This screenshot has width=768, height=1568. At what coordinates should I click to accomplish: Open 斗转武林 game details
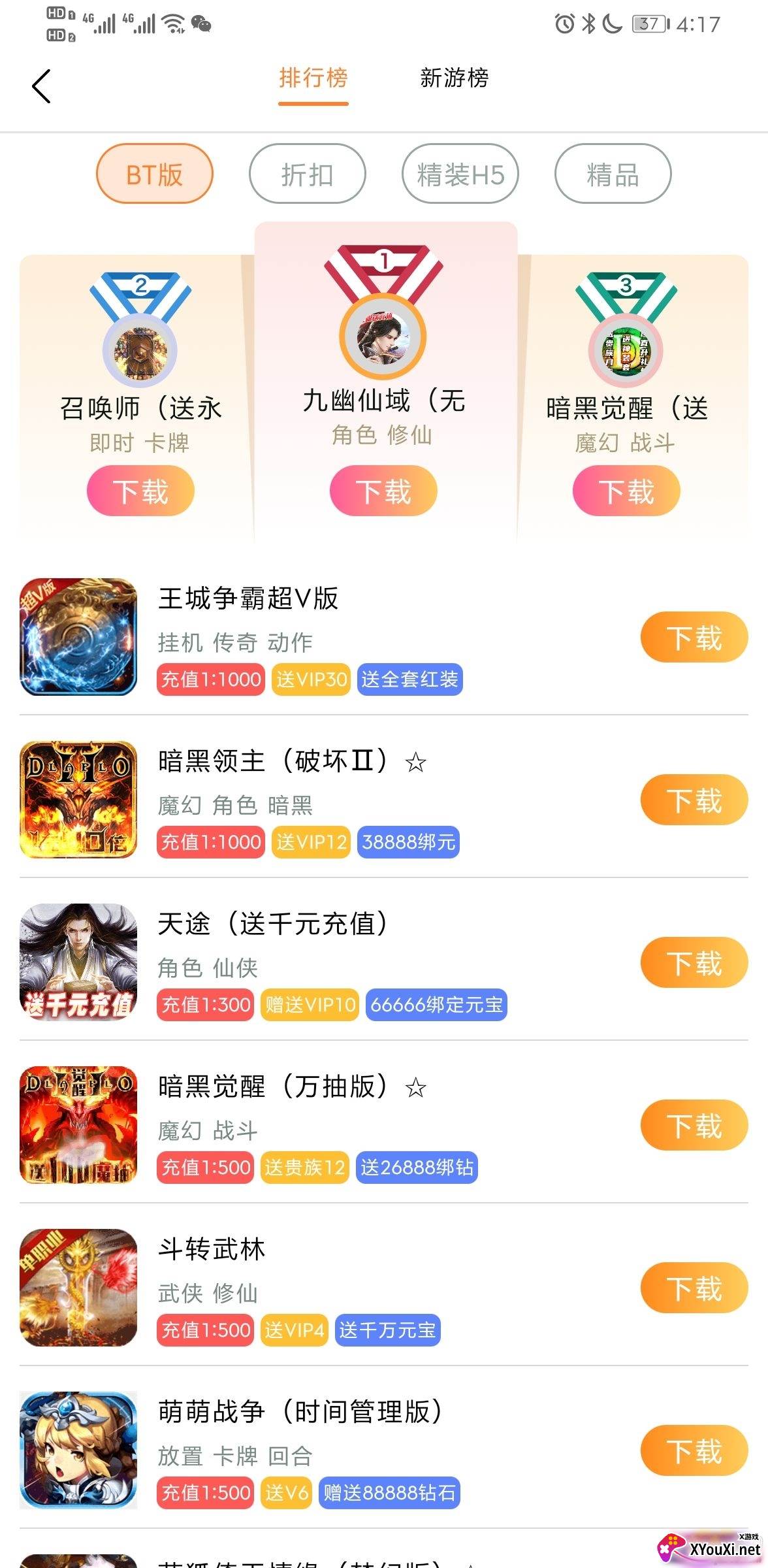click(212, 1250)
